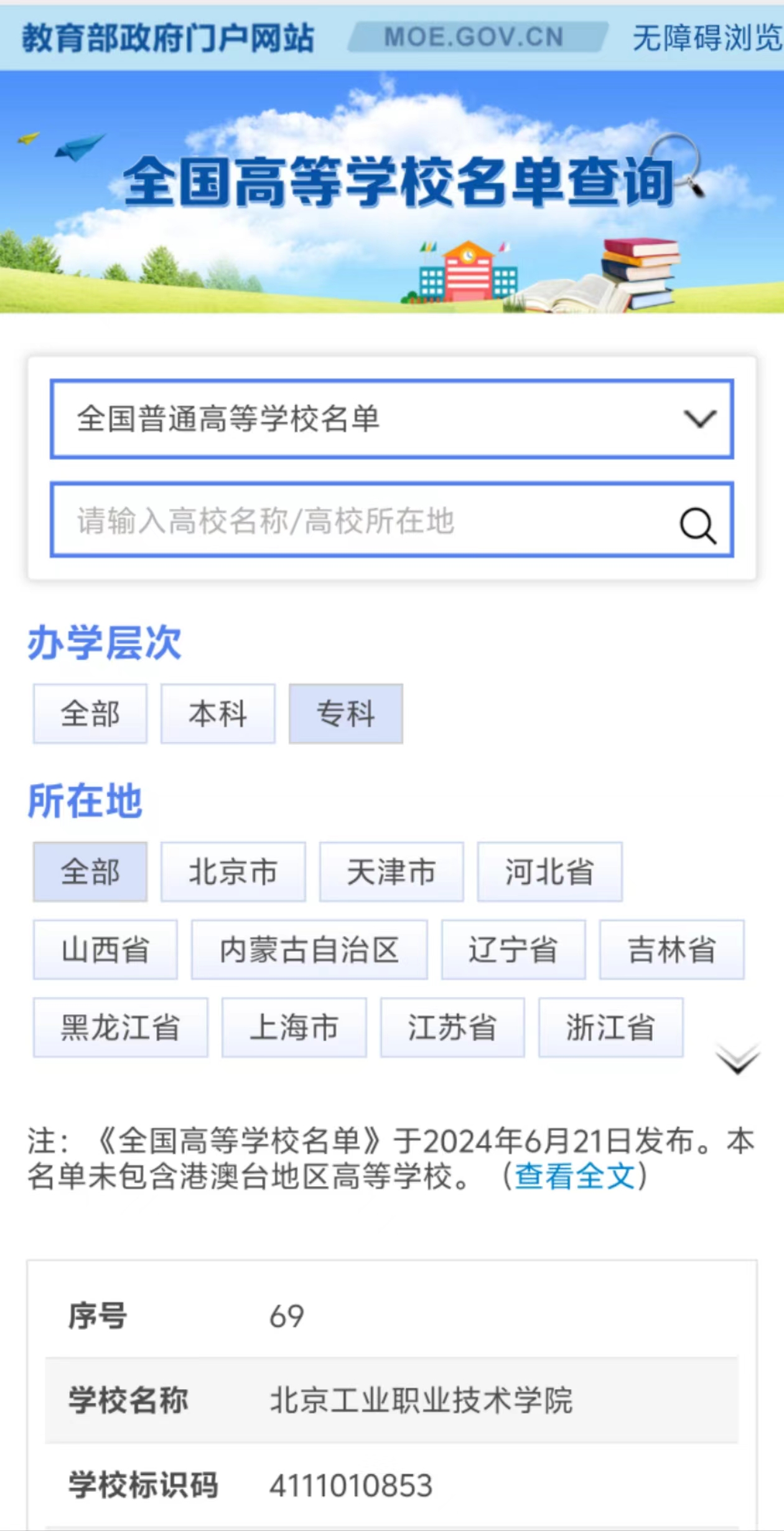Viewport: 784px width, 1531px height.
Task: Filter schools by 江苏省
Action: pos(452,1028)
